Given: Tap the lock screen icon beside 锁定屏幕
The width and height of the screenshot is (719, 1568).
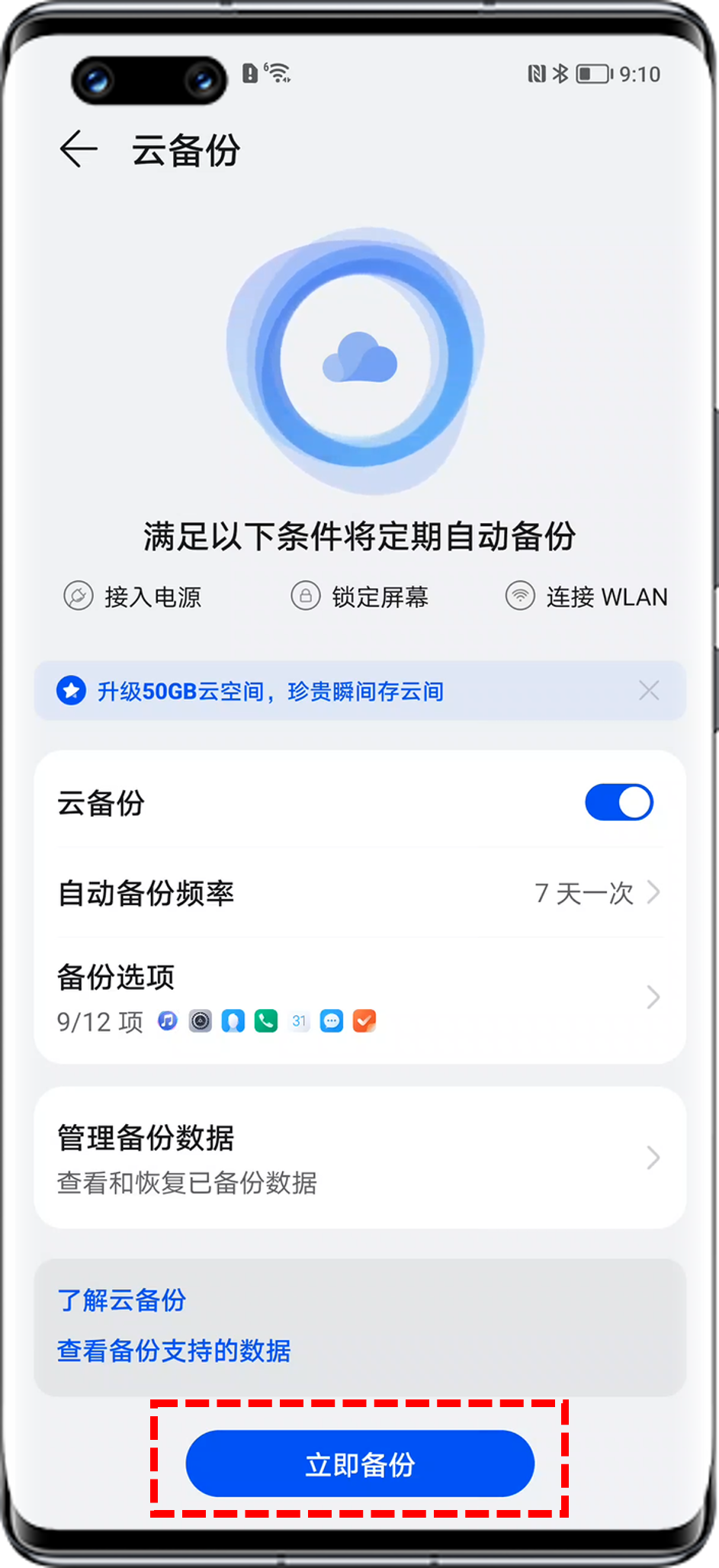Looking at the screenshot, I should click(x=307, y=597).
